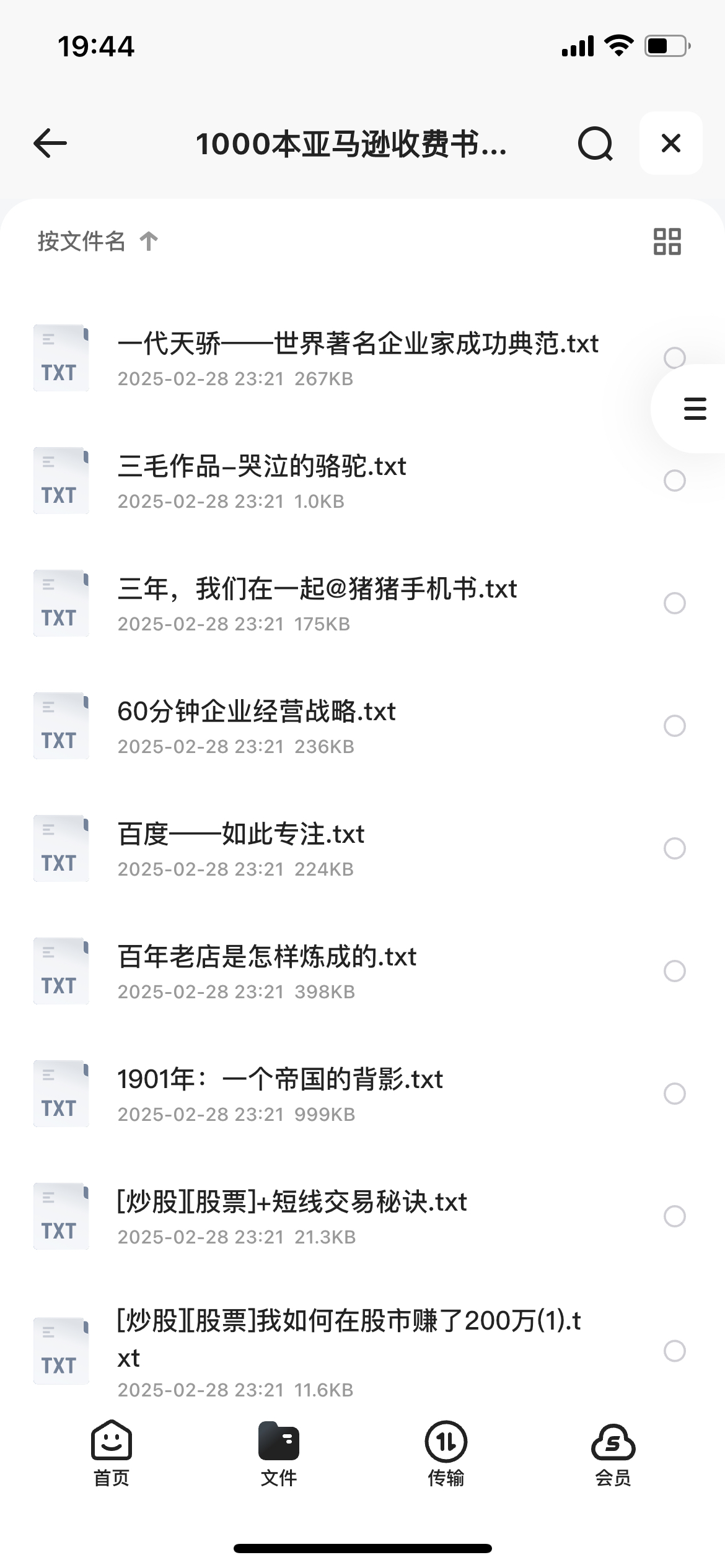Select the 60分钟企业经营战略.txt file
Viewport: 725px width, 1568px height.
pos(675,726)
